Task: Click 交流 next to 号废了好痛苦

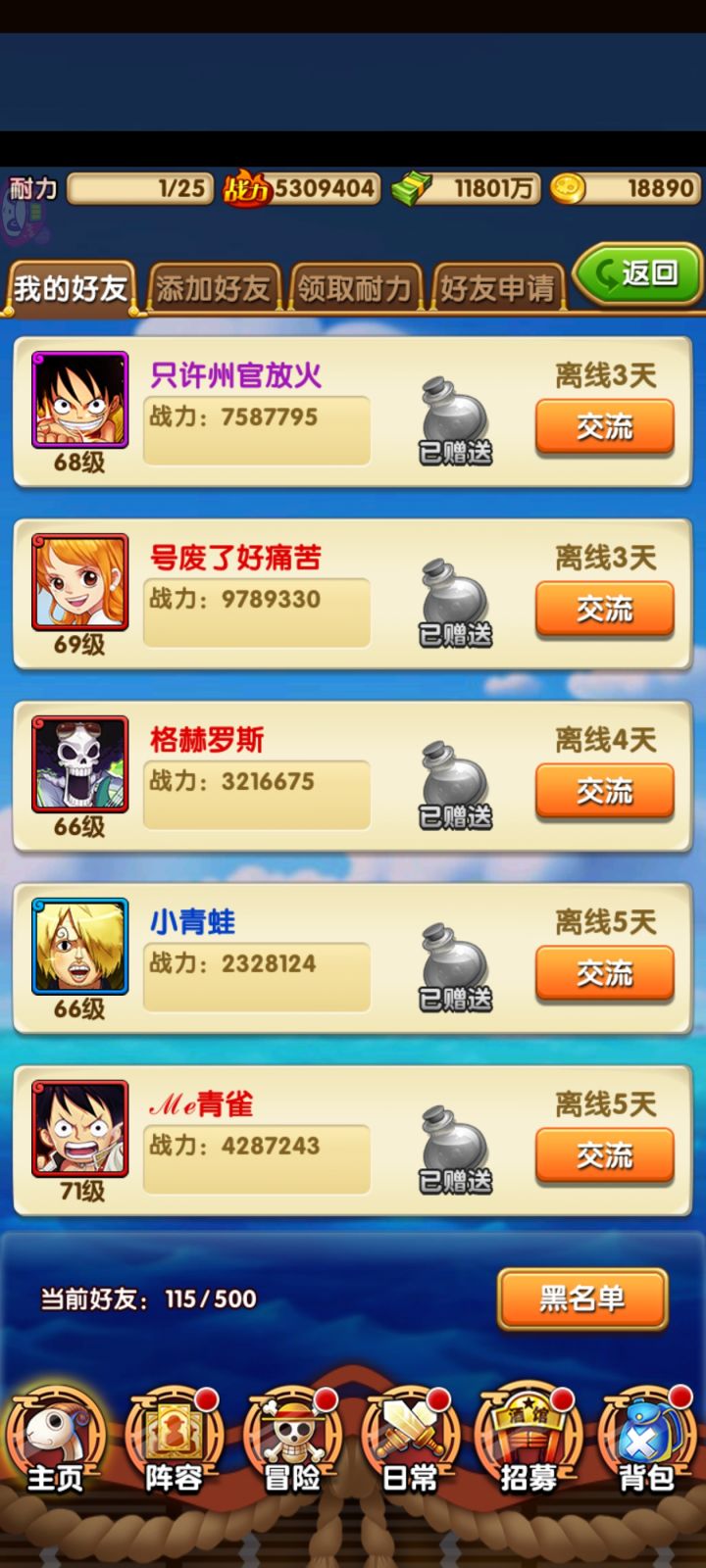Action: pyautogui.click(x=604, y=610)
